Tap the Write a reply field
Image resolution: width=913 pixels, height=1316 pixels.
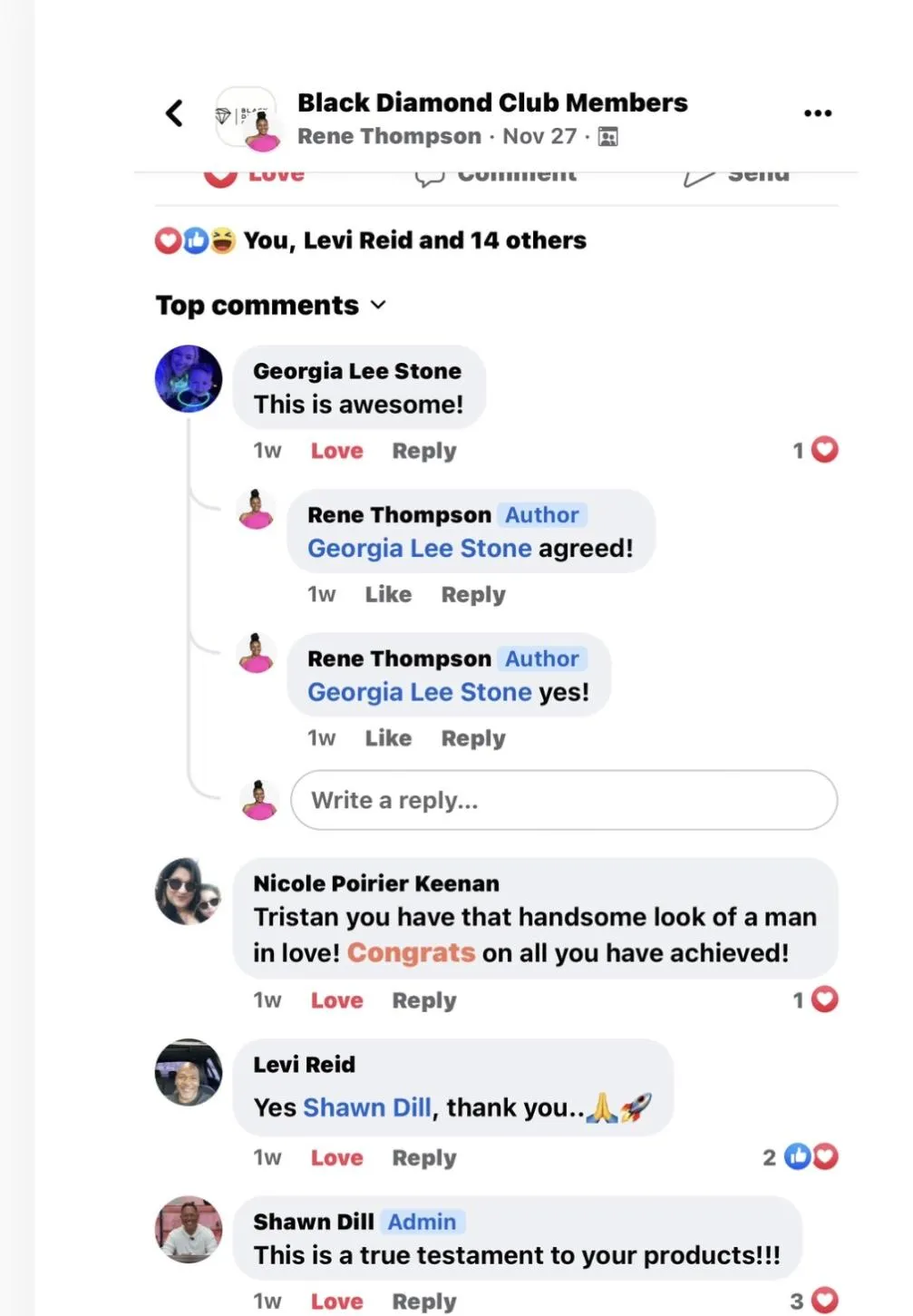coord(564,800)
